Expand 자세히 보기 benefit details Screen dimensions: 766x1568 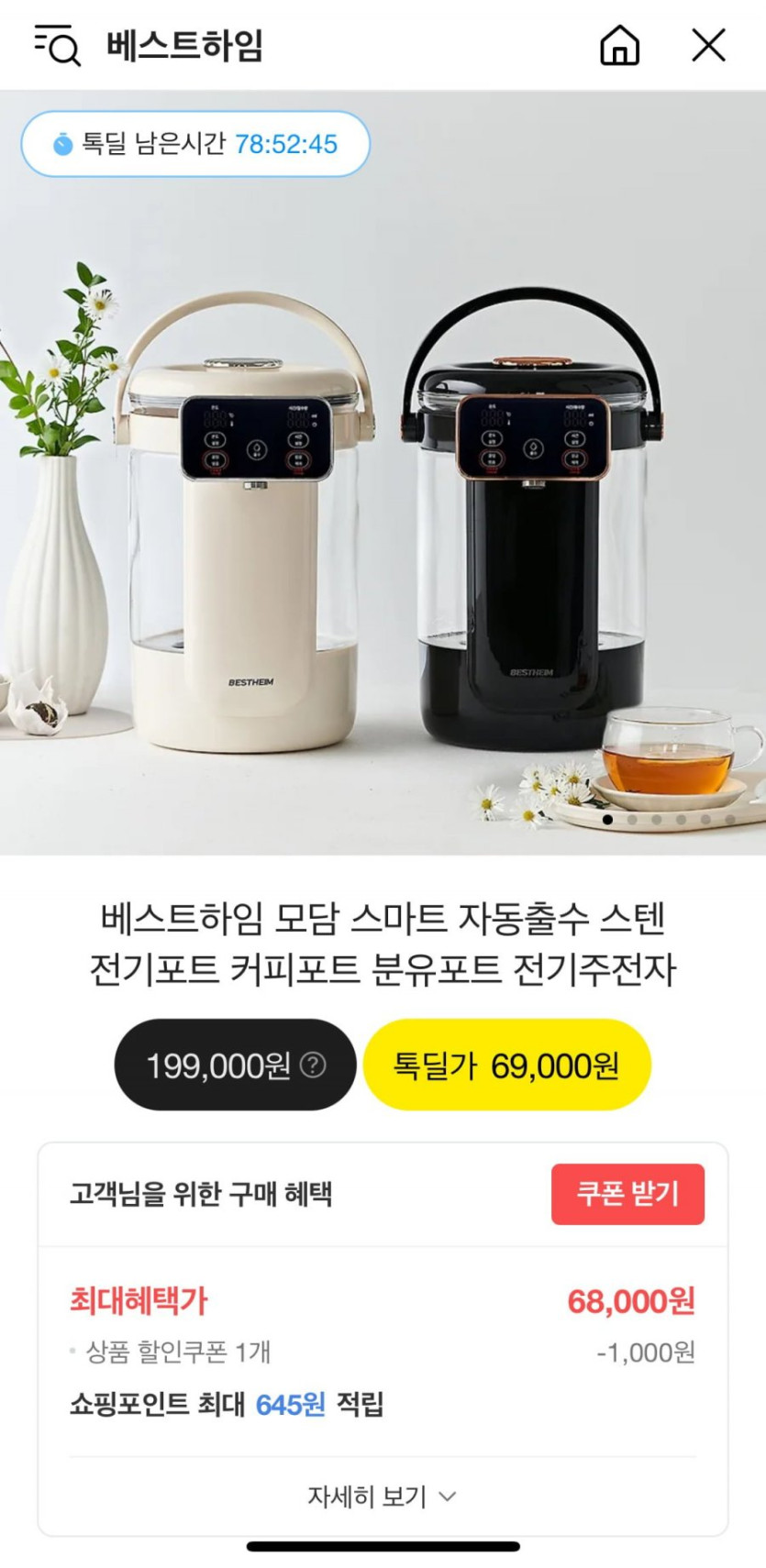[x=382, y=1496]
